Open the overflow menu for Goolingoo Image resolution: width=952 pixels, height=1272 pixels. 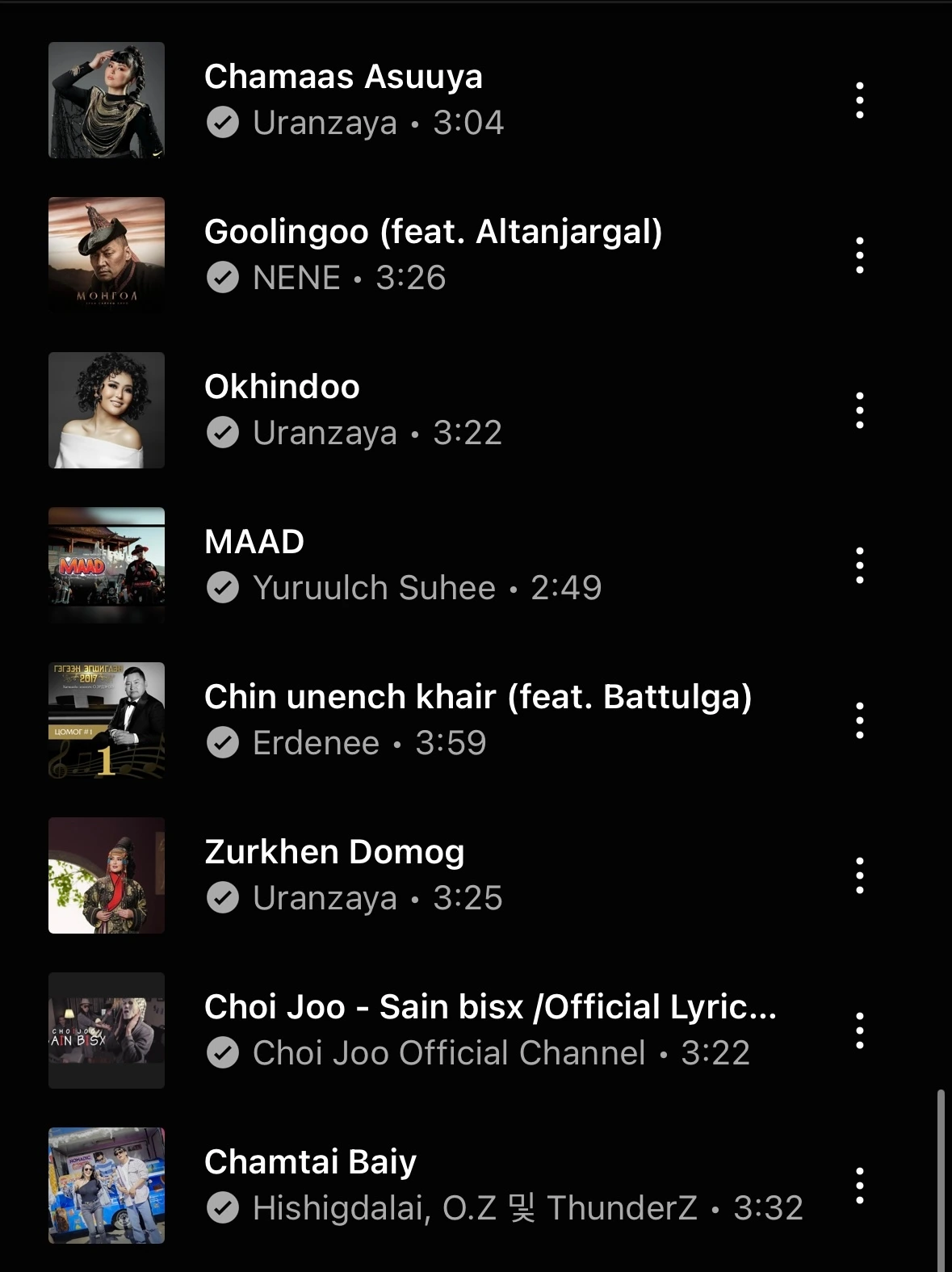coord(859,255)
